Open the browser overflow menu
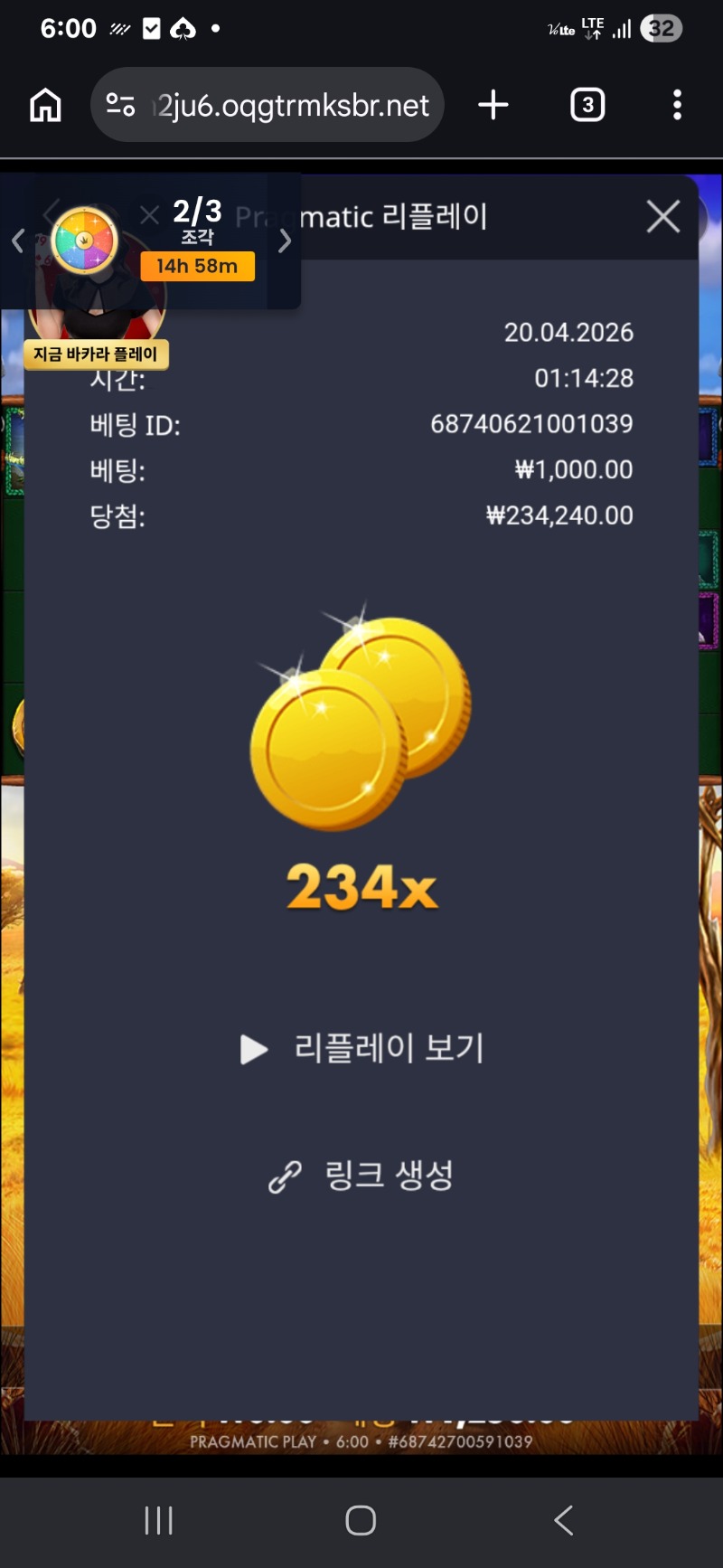The width and height of the screenshot is (723, 1568). [x=677, y=105]
